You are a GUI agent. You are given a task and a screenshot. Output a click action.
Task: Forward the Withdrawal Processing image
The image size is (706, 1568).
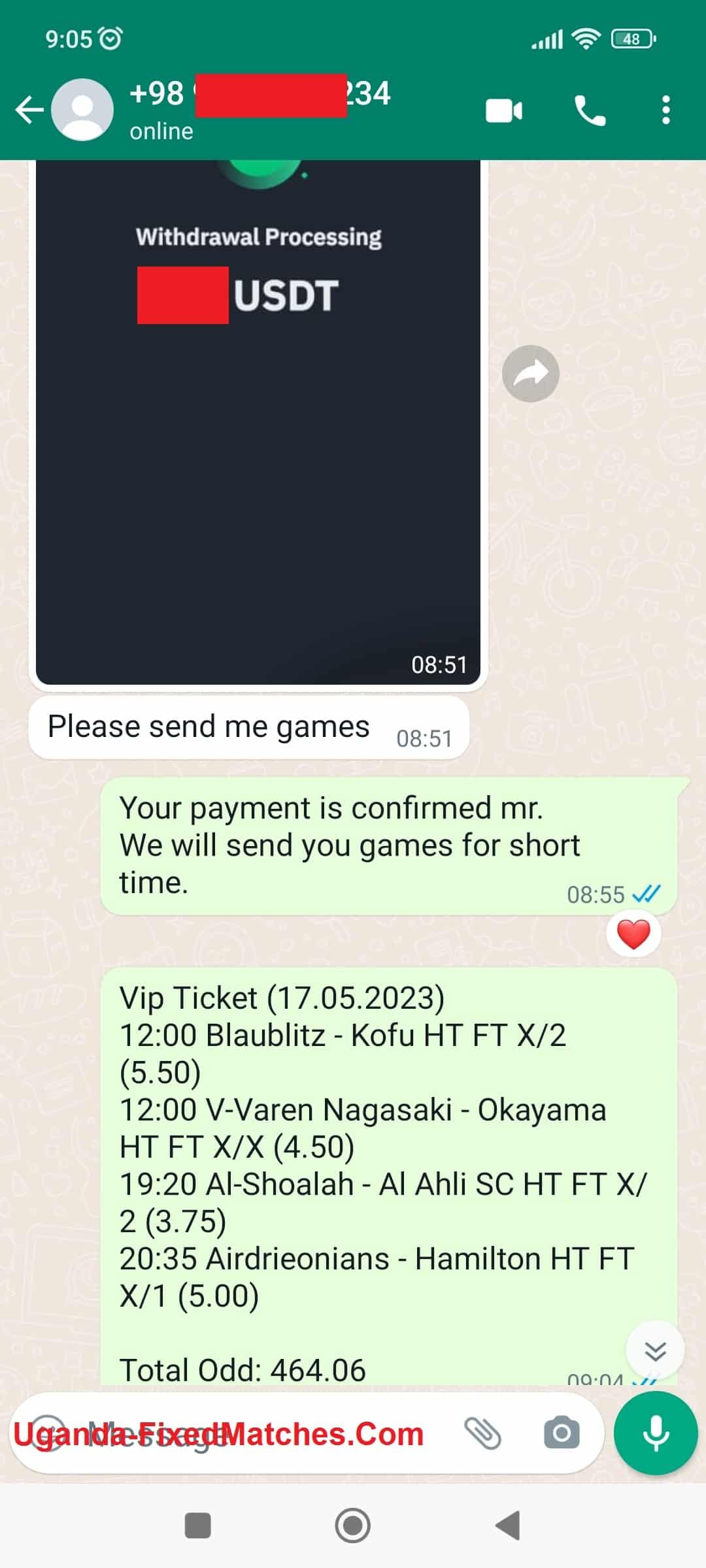(530, 374)
